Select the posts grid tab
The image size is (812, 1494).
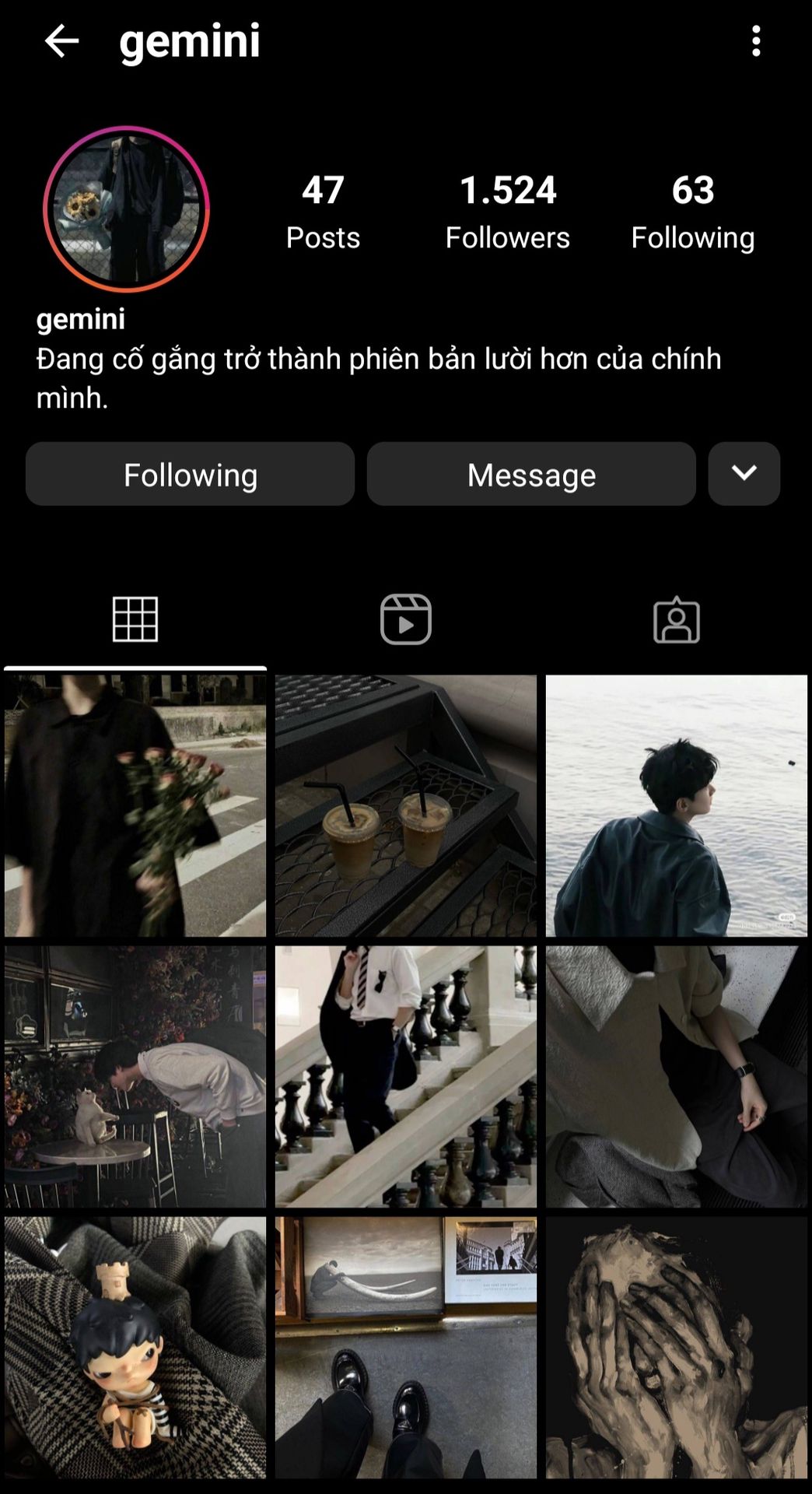pyautogui.click(x=135, y=619)
